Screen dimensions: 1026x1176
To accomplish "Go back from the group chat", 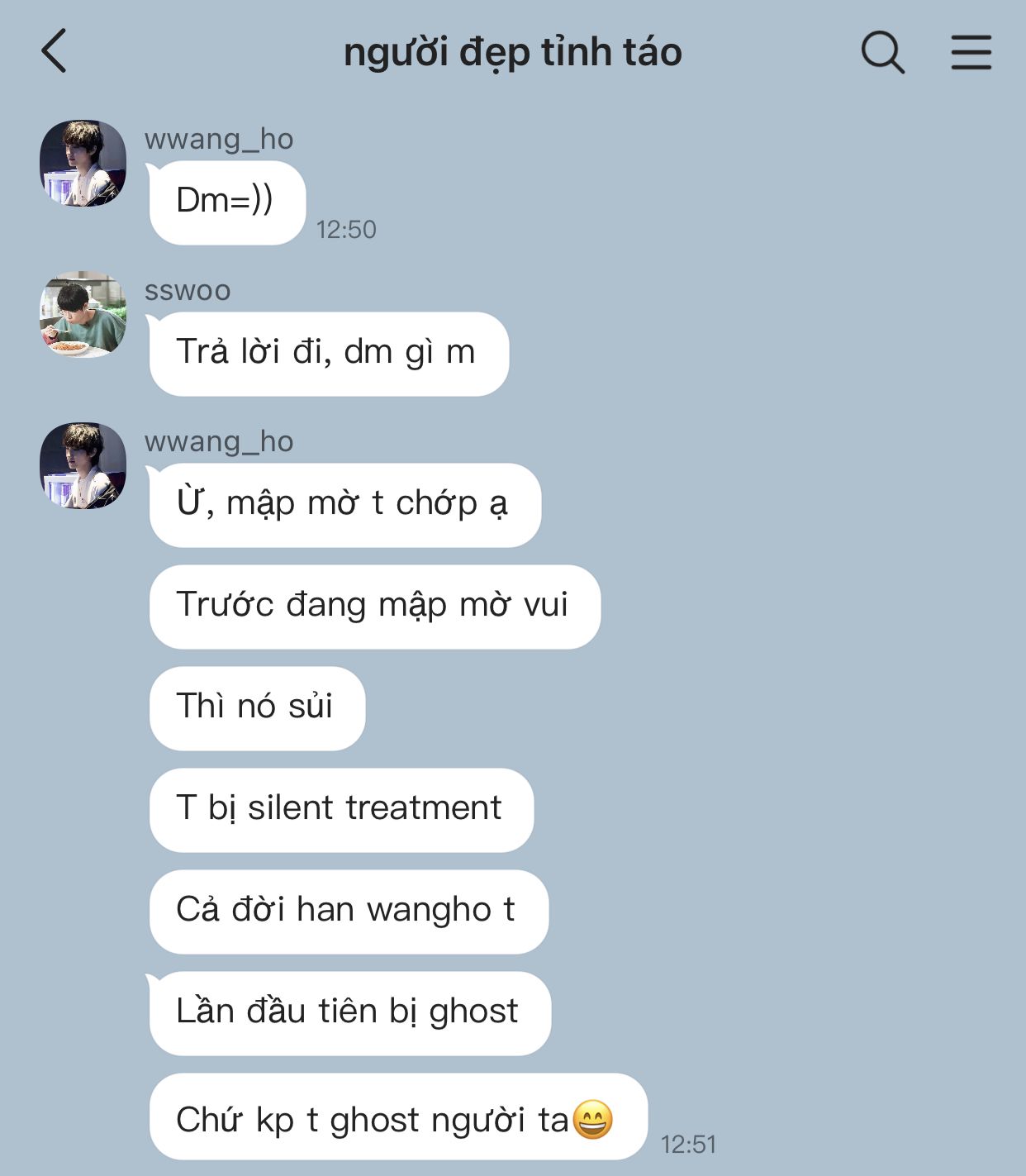I will [x=55, y=51].
